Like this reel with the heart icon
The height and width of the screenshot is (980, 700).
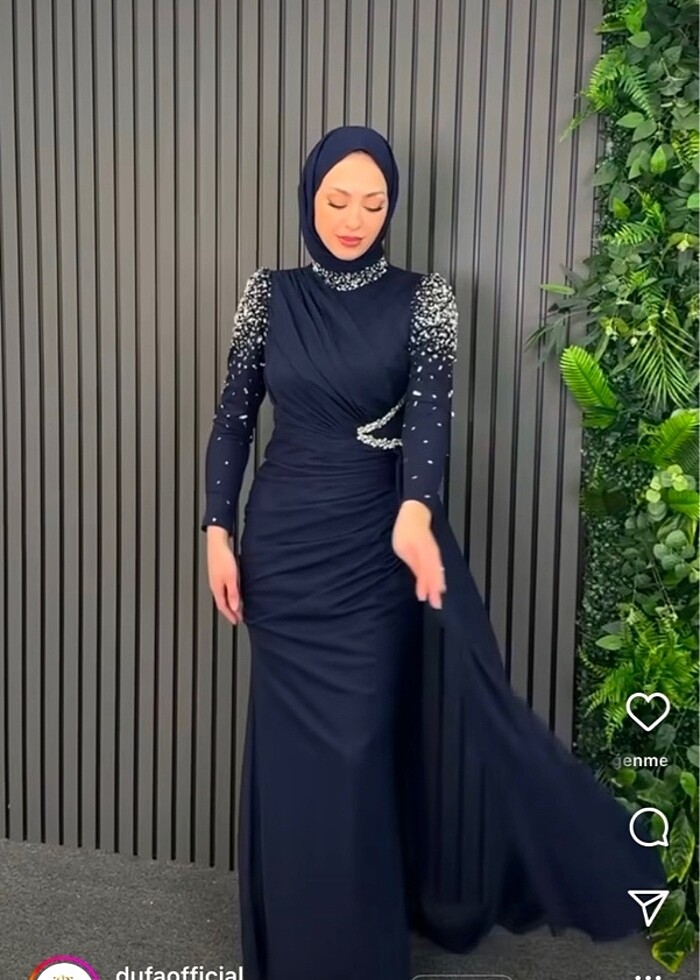(648, 711)
